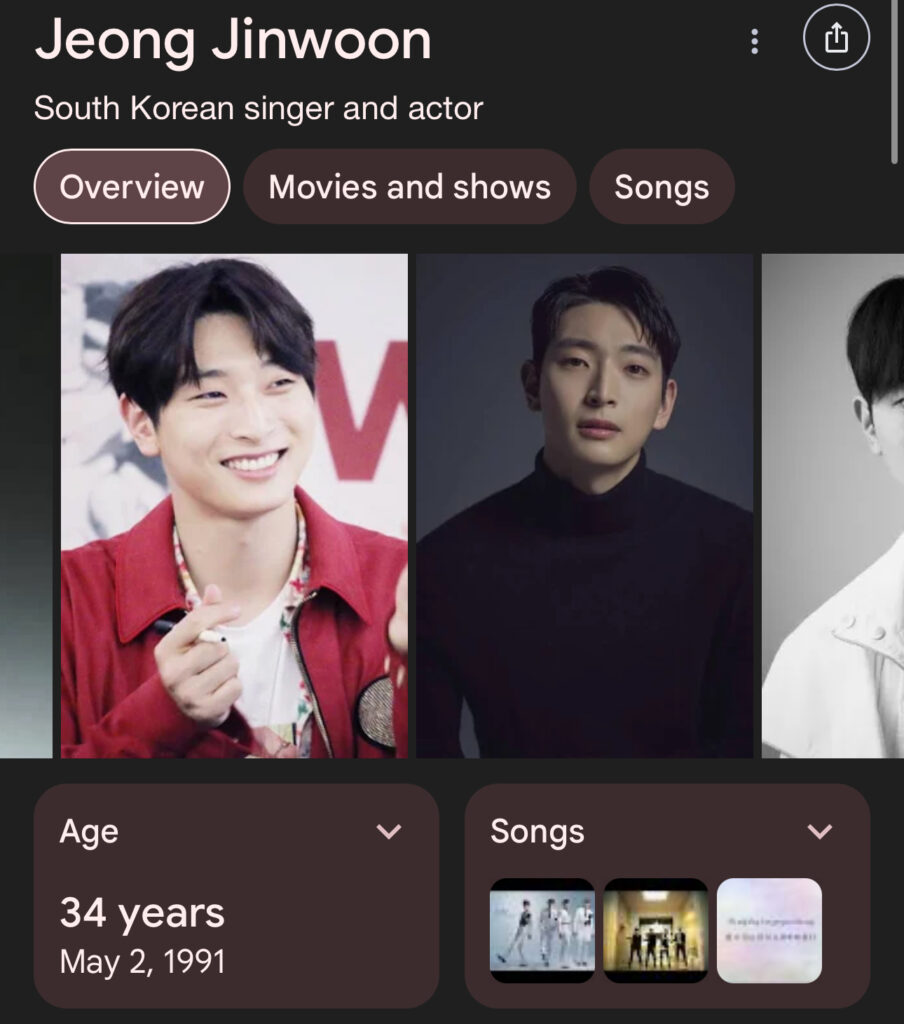Open the photo with the black turtleneck
904x1024 pixels.
[584, 506]
